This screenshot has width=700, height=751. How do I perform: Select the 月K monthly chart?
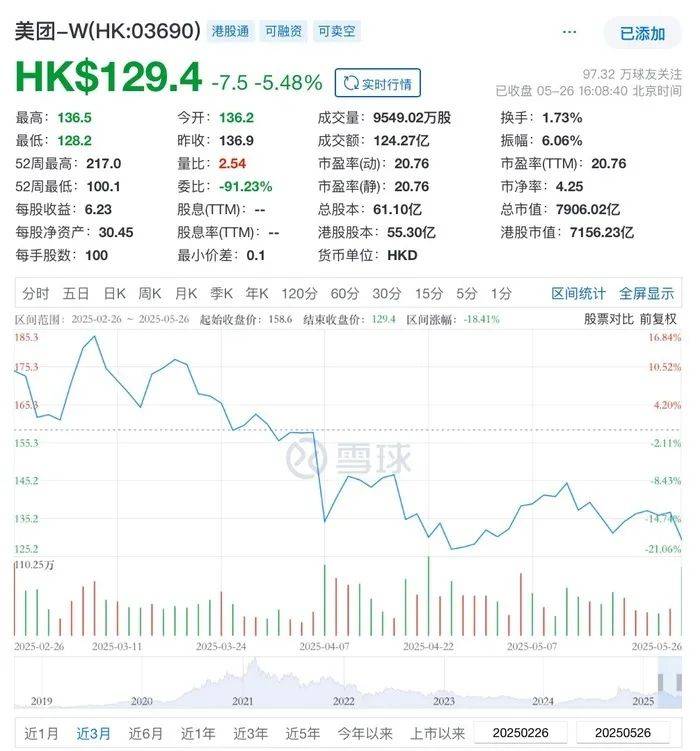pyautogui.click(x=186, y=293)
